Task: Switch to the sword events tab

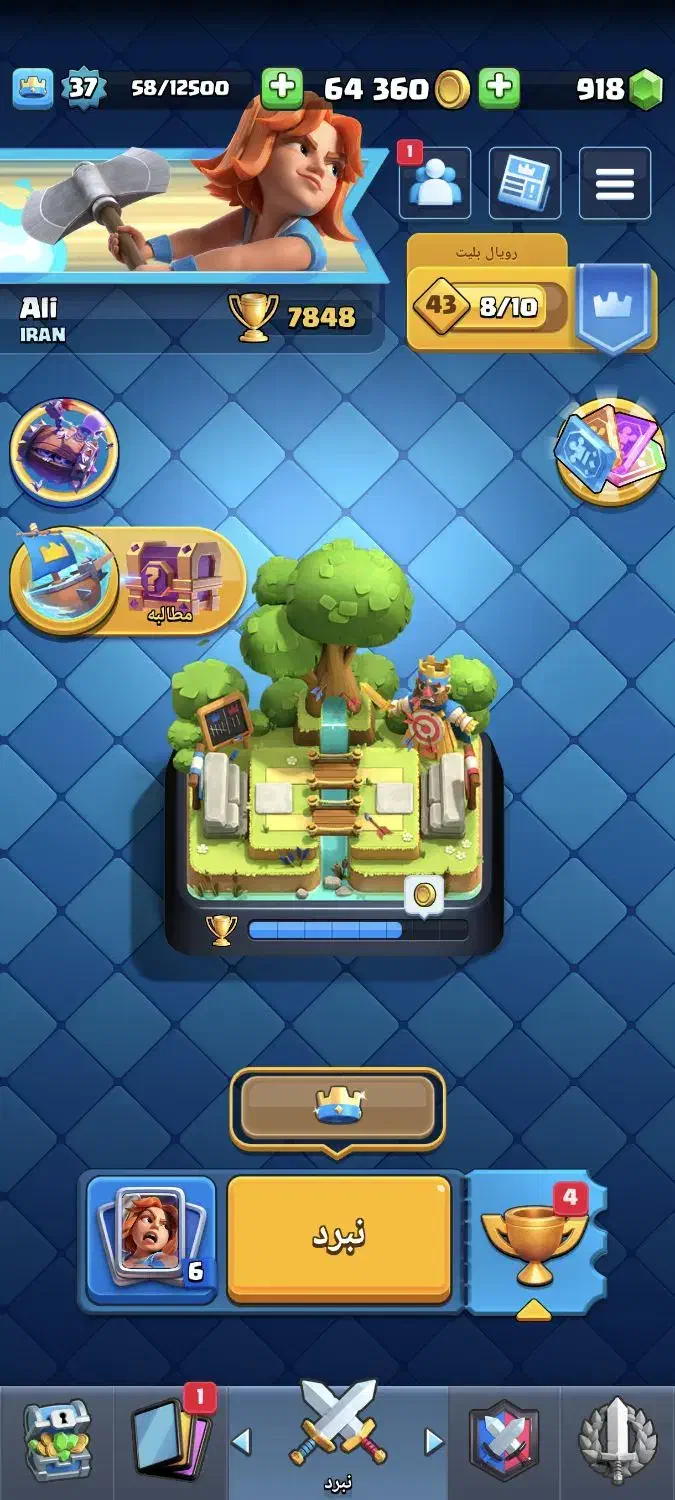Action: [618, 1441]
